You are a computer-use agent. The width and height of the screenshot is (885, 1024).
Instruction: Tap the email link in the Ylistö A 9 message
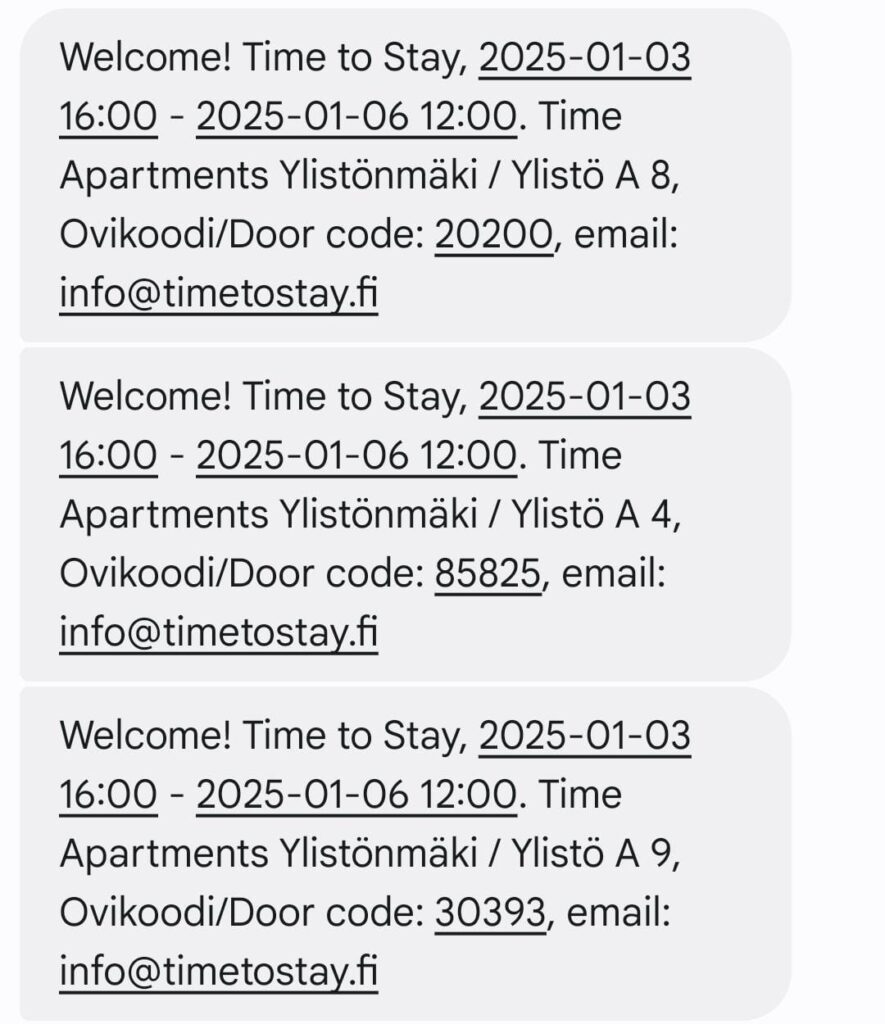point(218,971)
